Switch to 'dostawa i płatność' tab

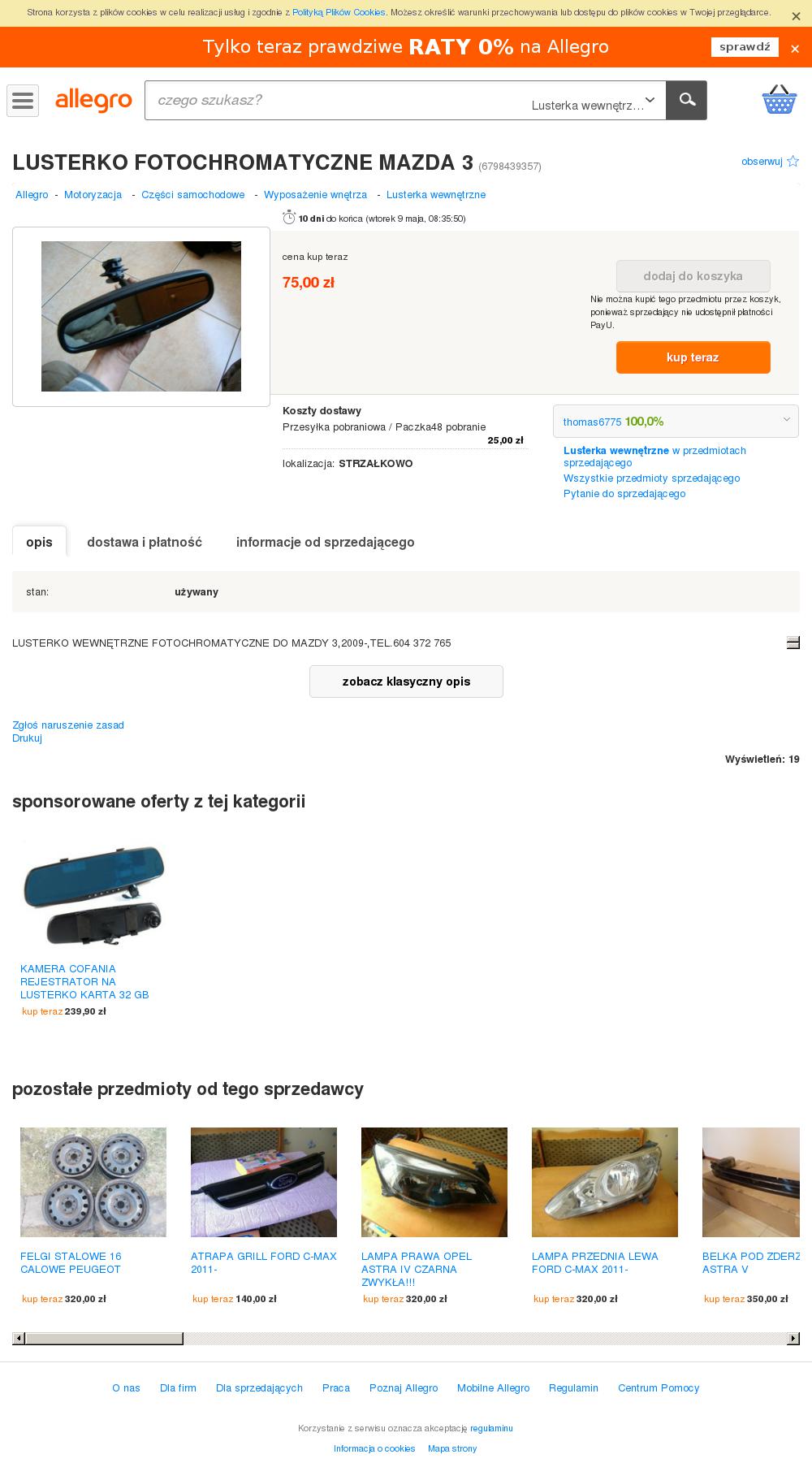pos(145,542)
